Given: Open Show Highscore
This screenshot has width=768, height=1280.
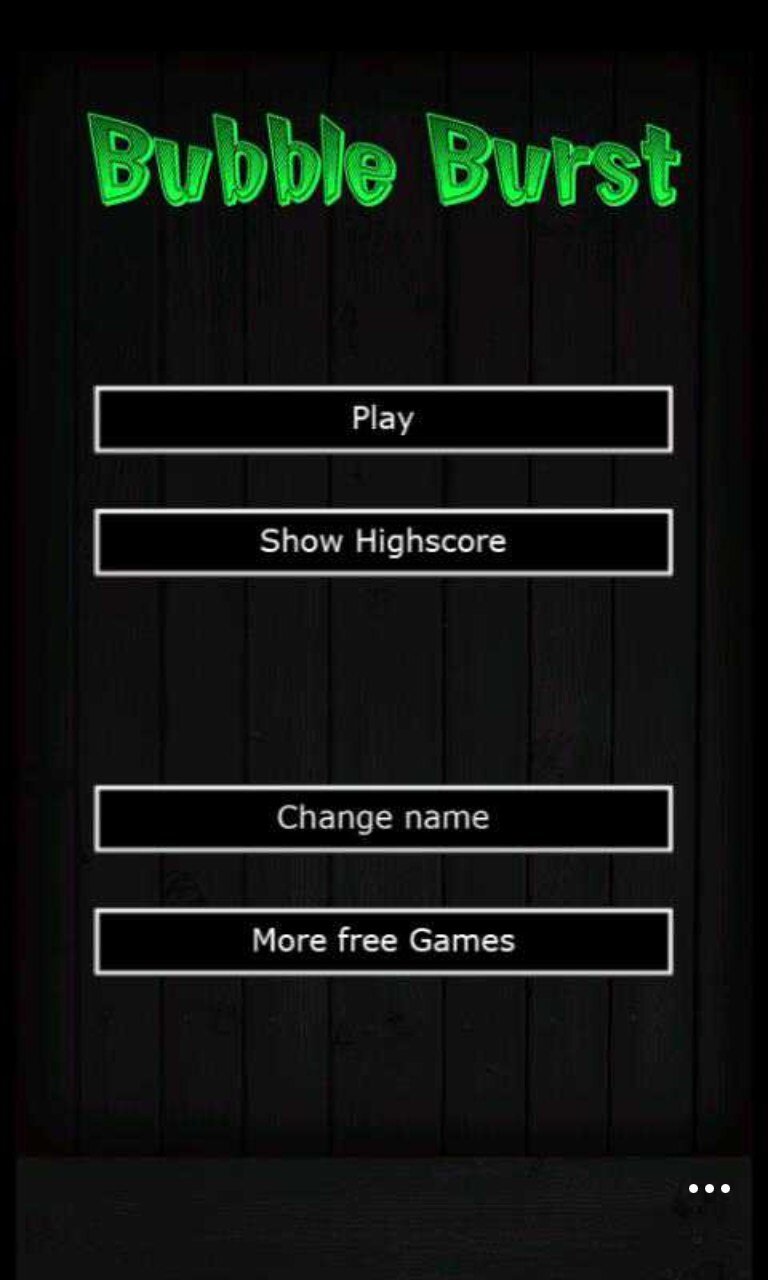Looking at the screenshot, I should pos(383,542).
